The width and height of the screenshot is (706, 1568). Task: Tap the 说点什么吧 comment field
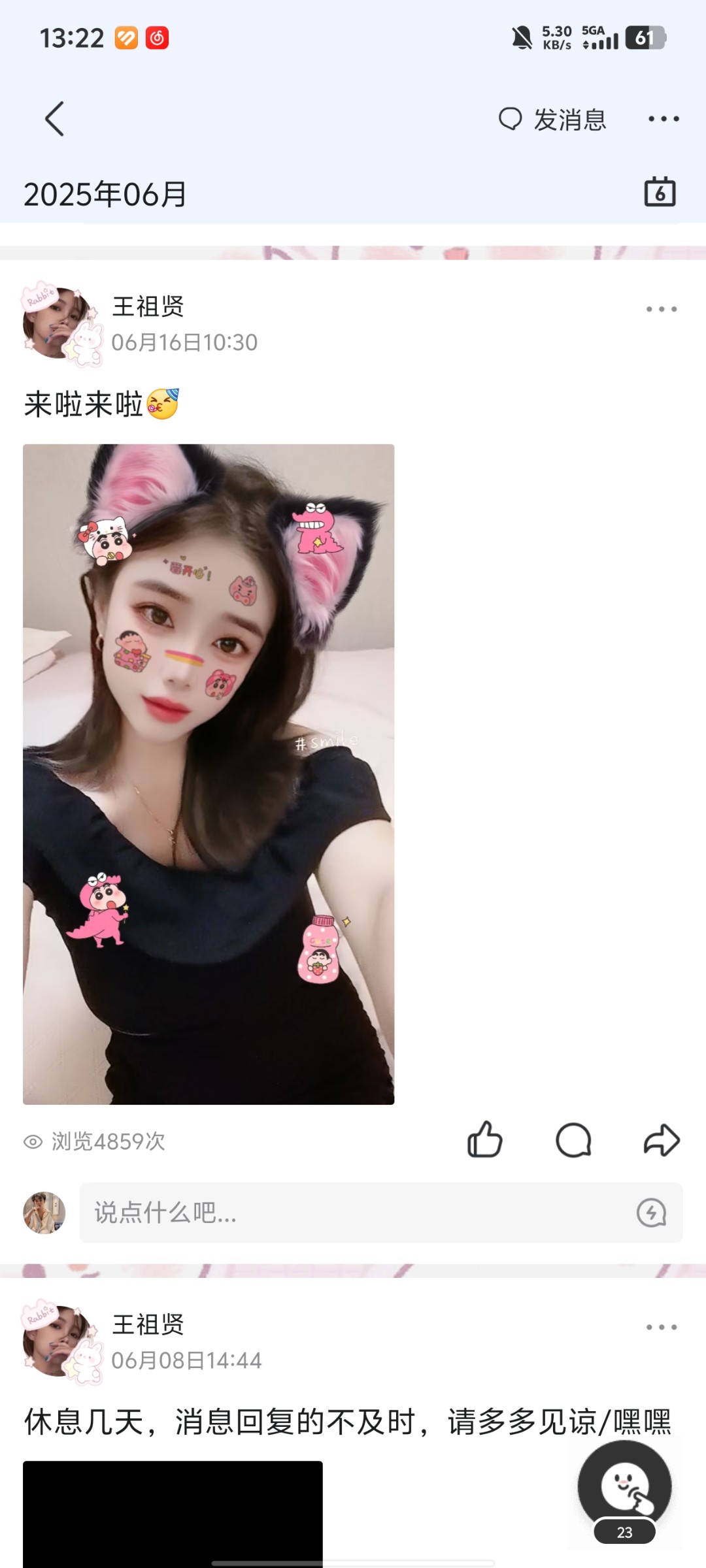click(x=353, y=1213)
